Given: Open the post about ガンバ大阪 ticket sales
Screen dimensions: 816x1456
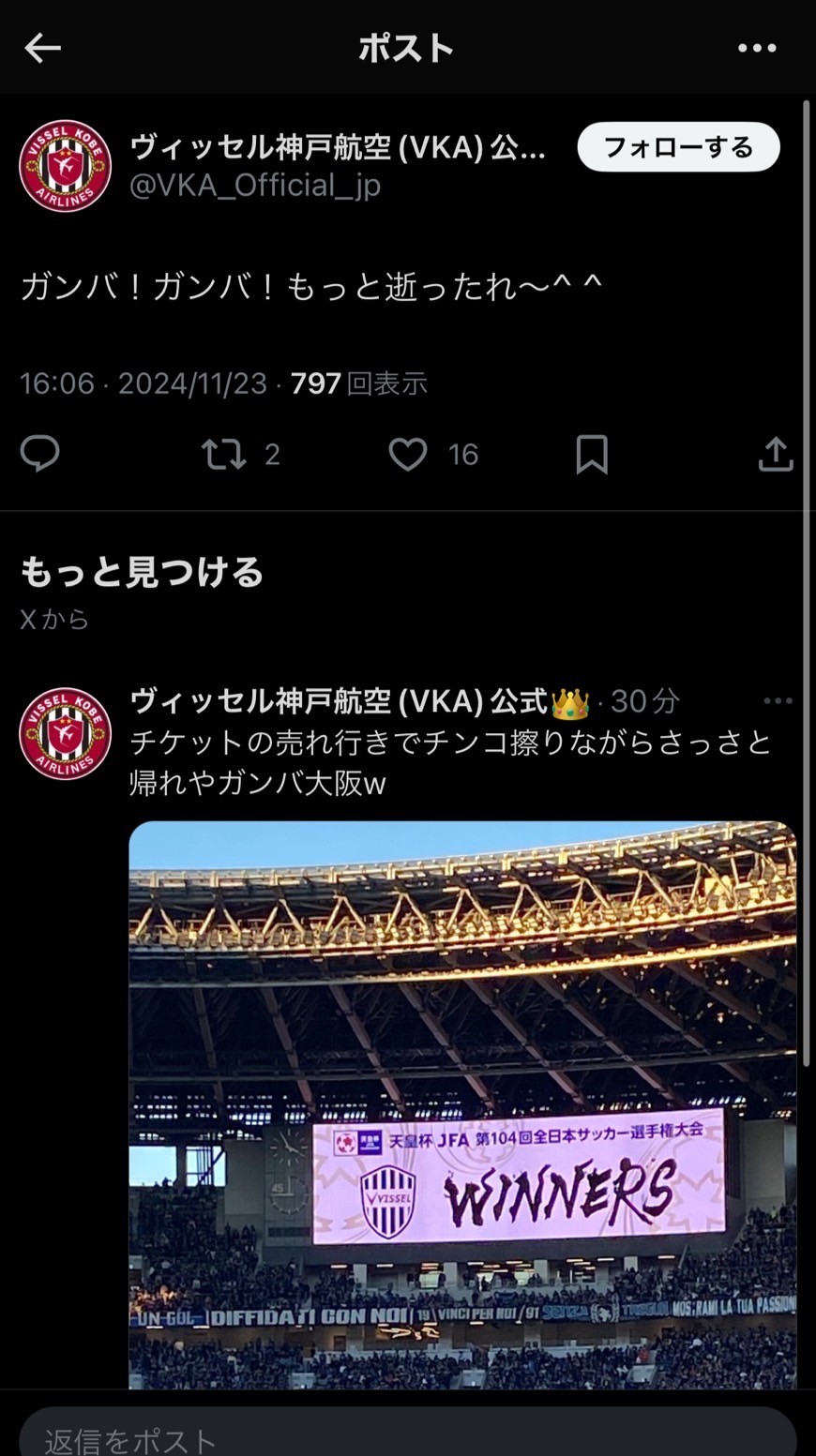Looking at the screenshot, I should coord(450,762).
